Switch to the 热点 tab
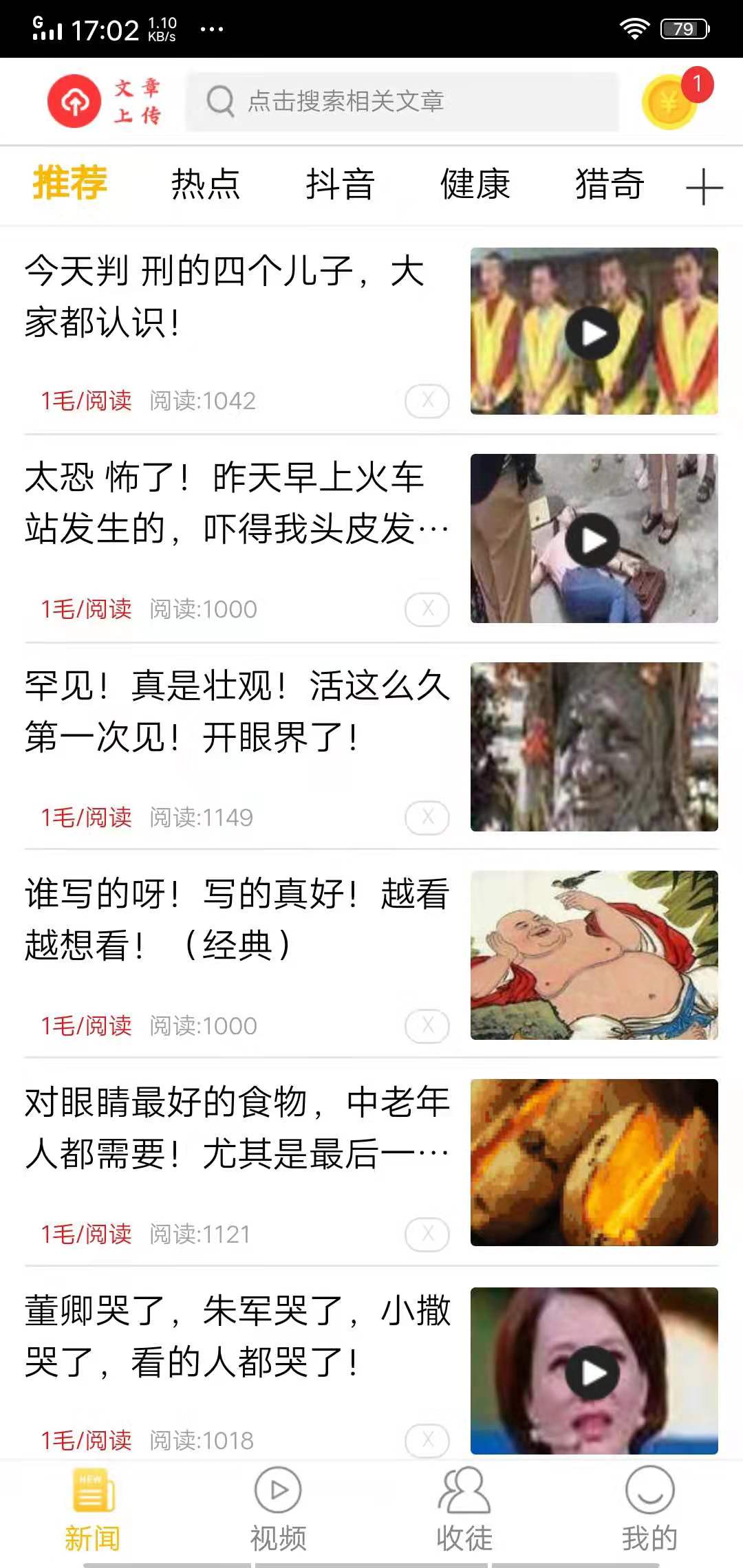 (205, 184)
